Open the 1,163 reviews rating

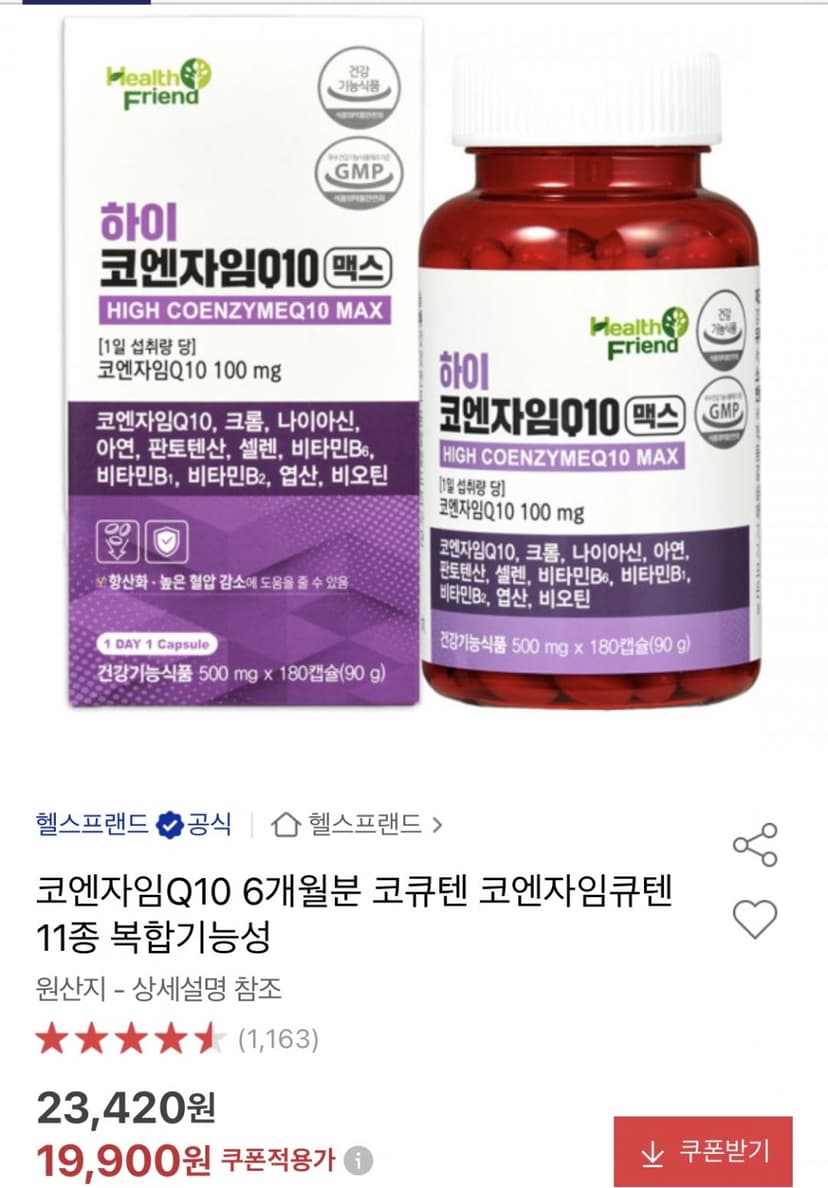pyautogui.click(x=177, y=1039)
